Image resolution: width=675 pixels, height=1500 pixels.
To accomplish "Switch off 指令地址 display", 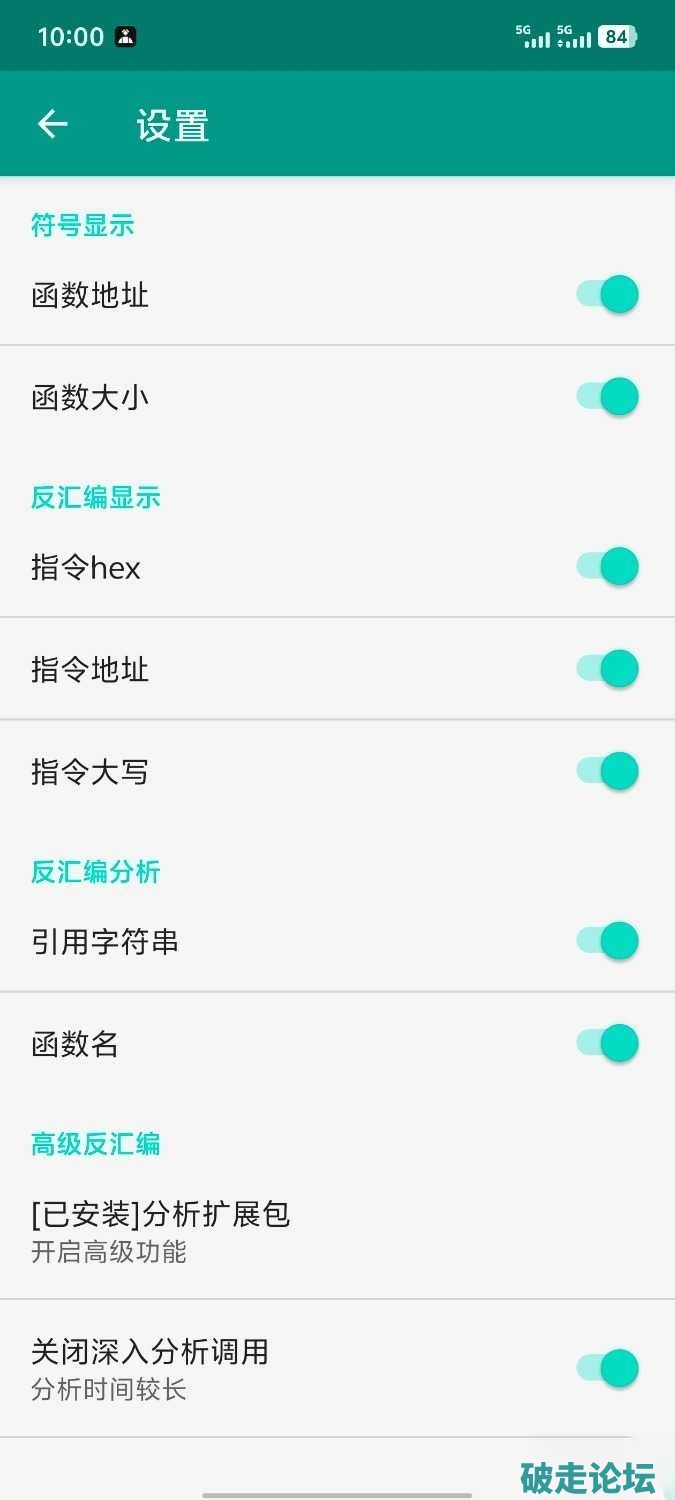I will (x=607, y=669).
